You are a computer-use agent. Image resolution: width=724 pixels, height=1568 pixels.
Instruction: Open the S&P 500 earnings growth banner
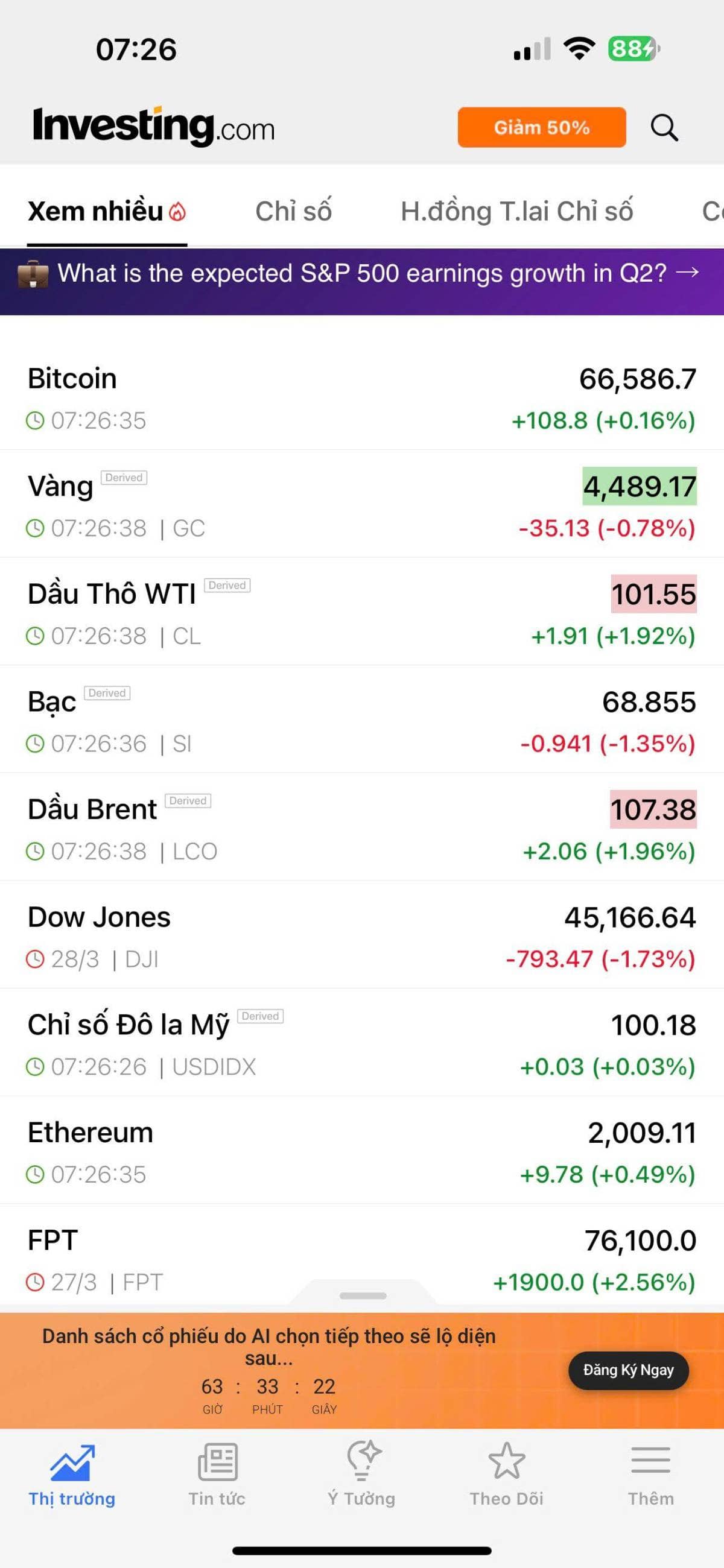pos(361,274)
